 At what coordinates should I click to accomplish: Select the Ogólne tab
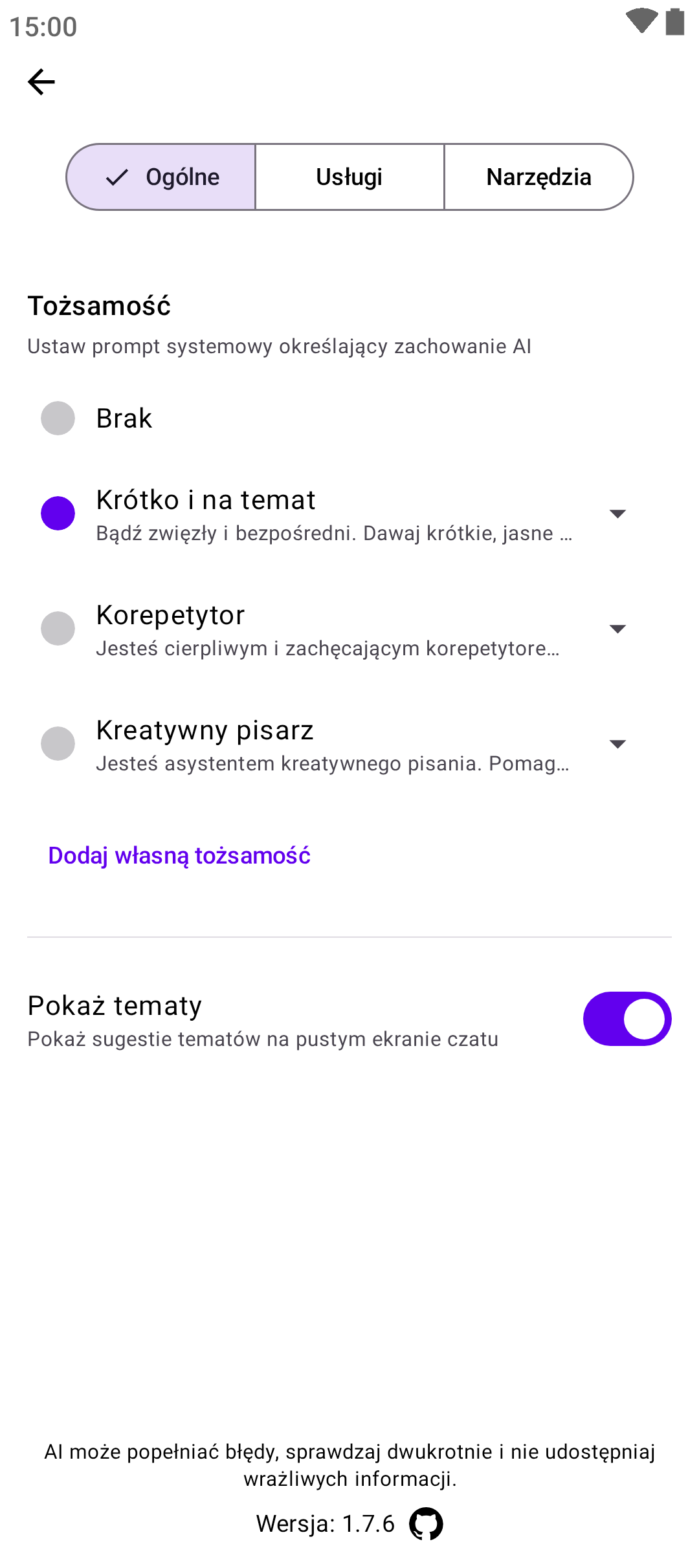pyautogui.click(x=162, y=177)
